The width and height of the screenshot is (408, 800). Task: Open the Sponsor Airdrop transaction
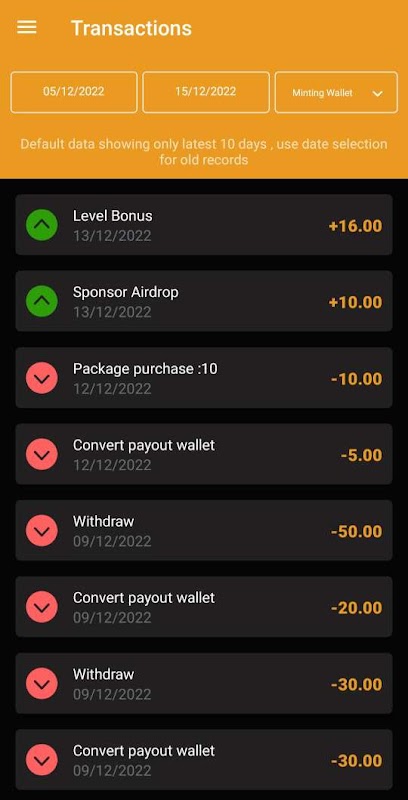coord(204,301)
